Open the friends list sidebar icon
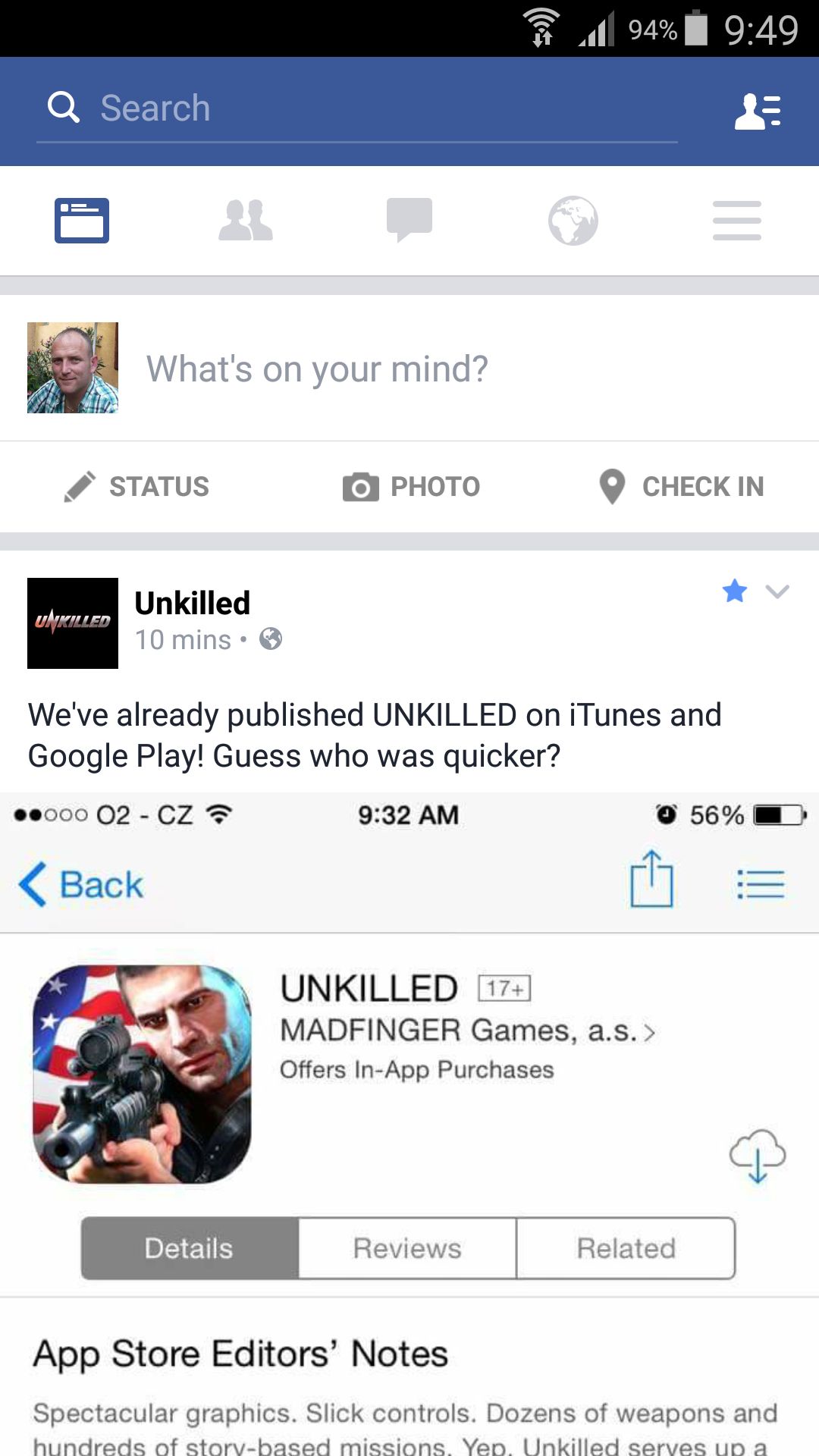The image size is (819, 1456). tap(758, 111)
